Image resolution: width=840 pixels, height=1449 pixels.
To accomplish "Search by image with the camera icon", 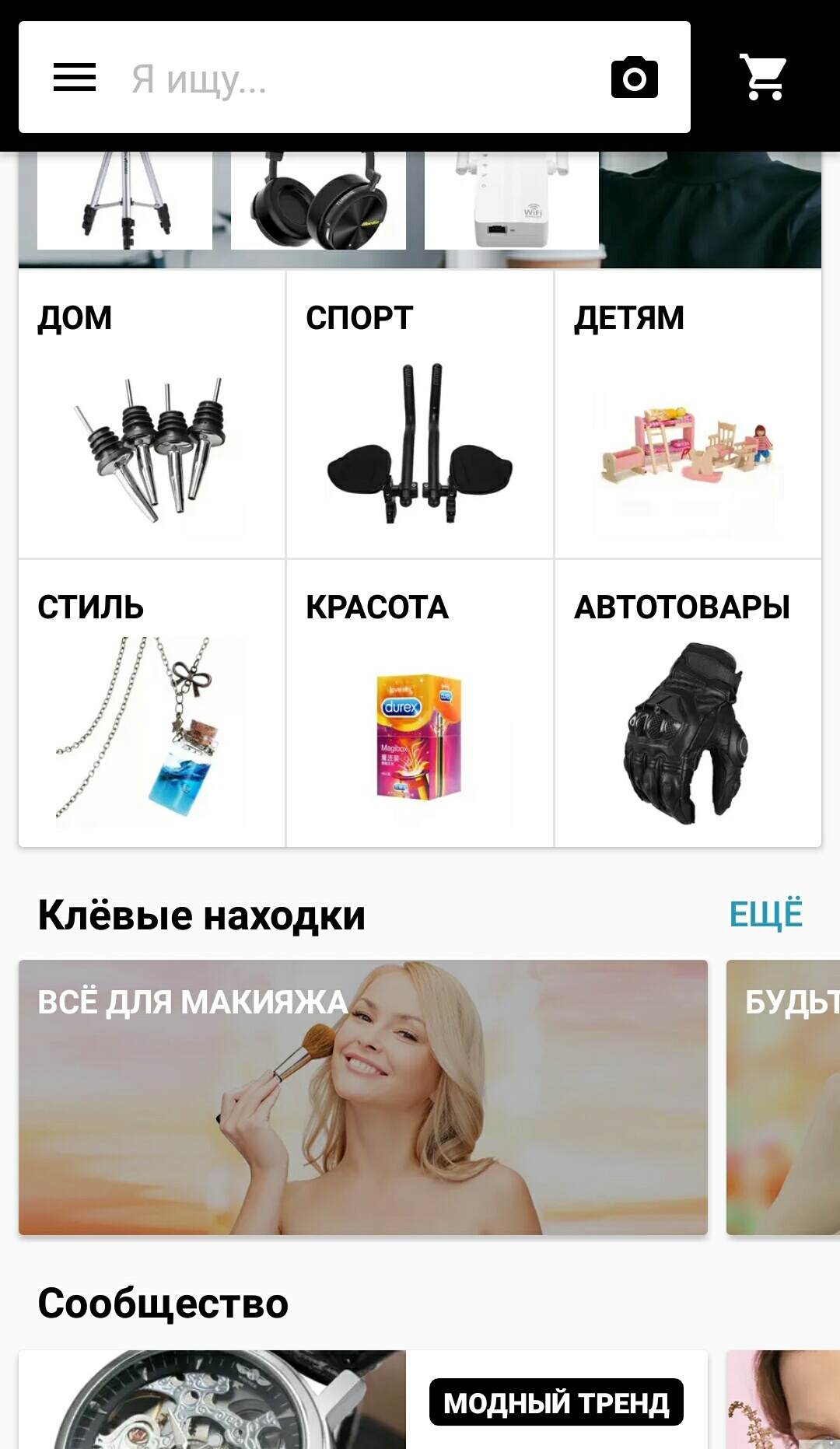I will pos(634,78).
